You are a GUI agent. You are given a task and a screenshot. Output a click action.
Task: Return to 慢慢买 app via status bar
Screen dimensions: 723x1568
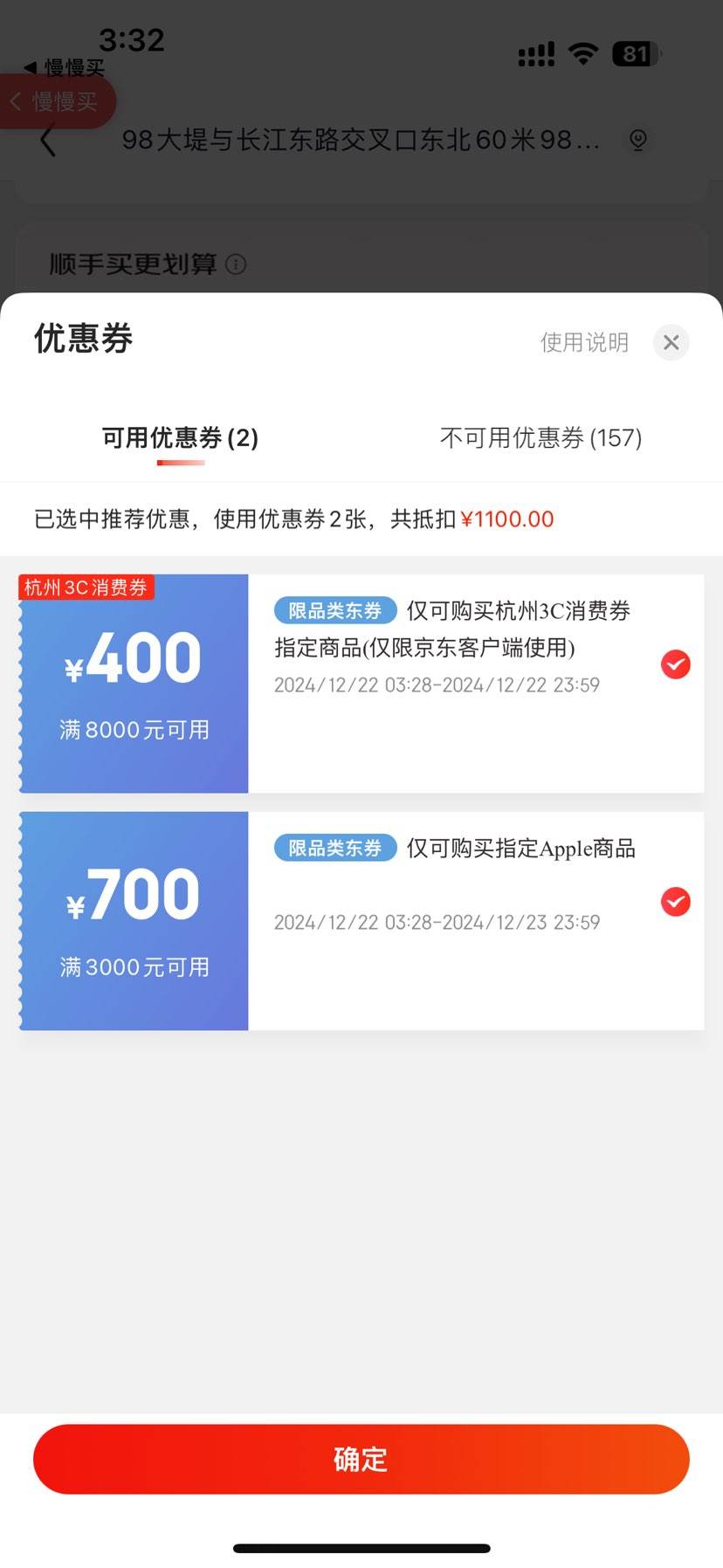point(64,67)
